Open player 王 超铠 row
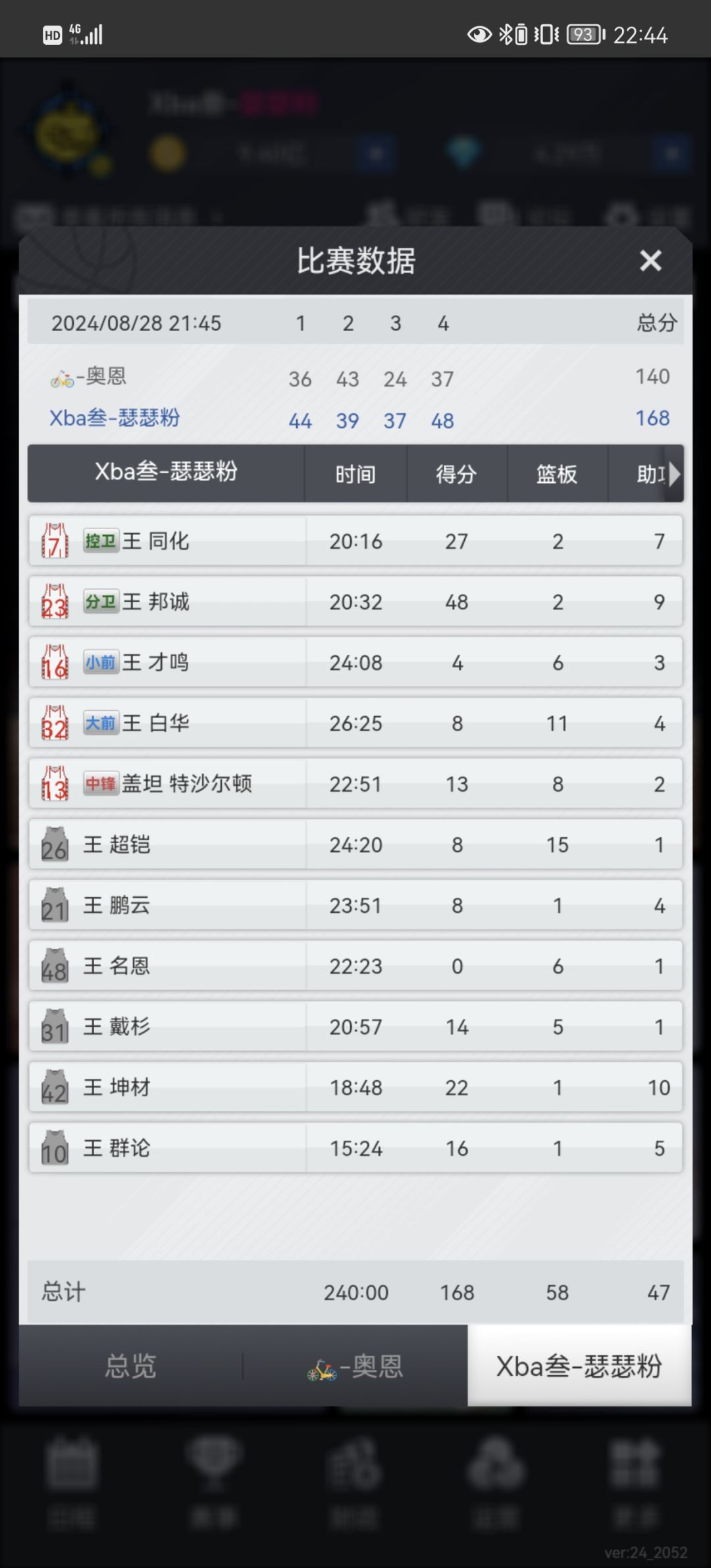The width and height of the screenshot is (711, 1568). (x=355, y=845)
